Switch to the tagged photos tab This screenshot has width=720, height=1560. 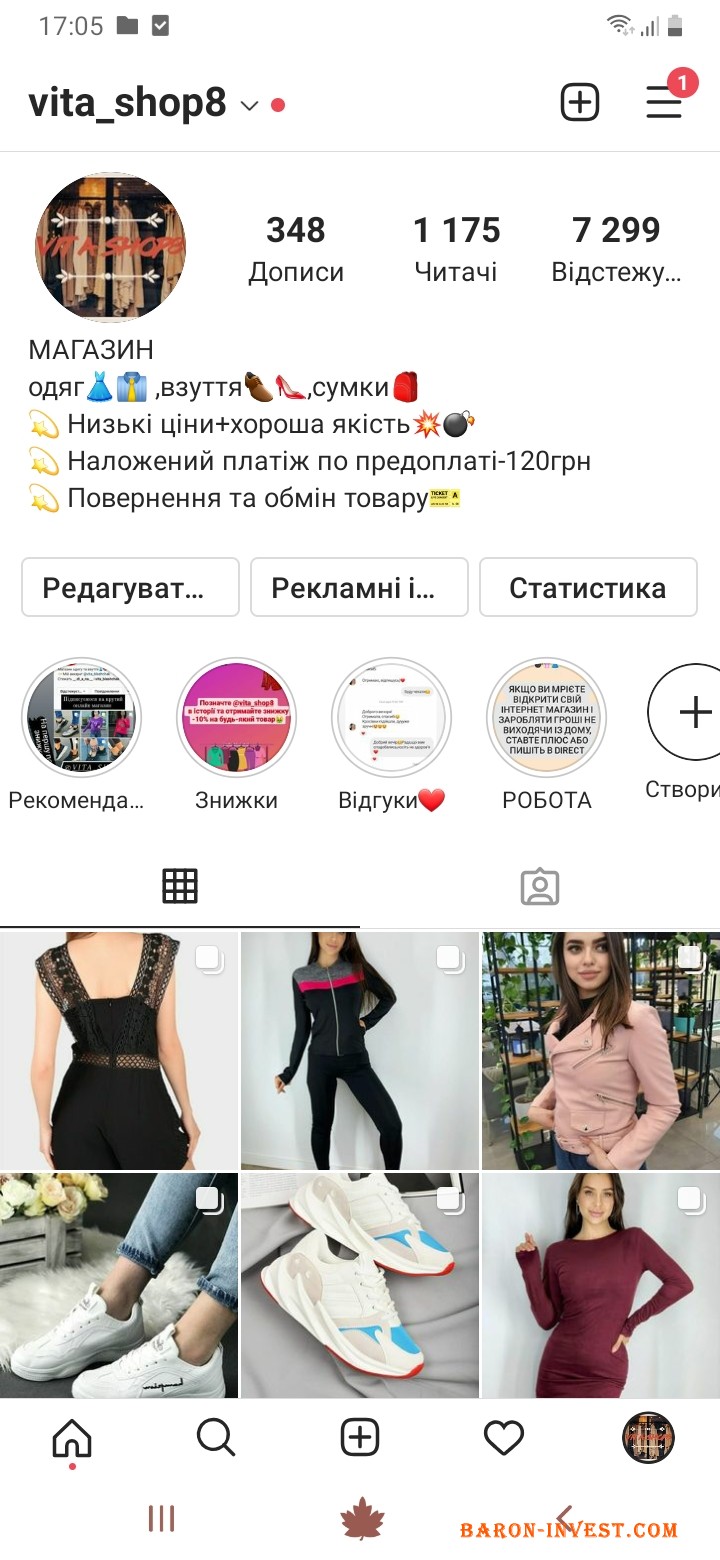coord(540,886)
